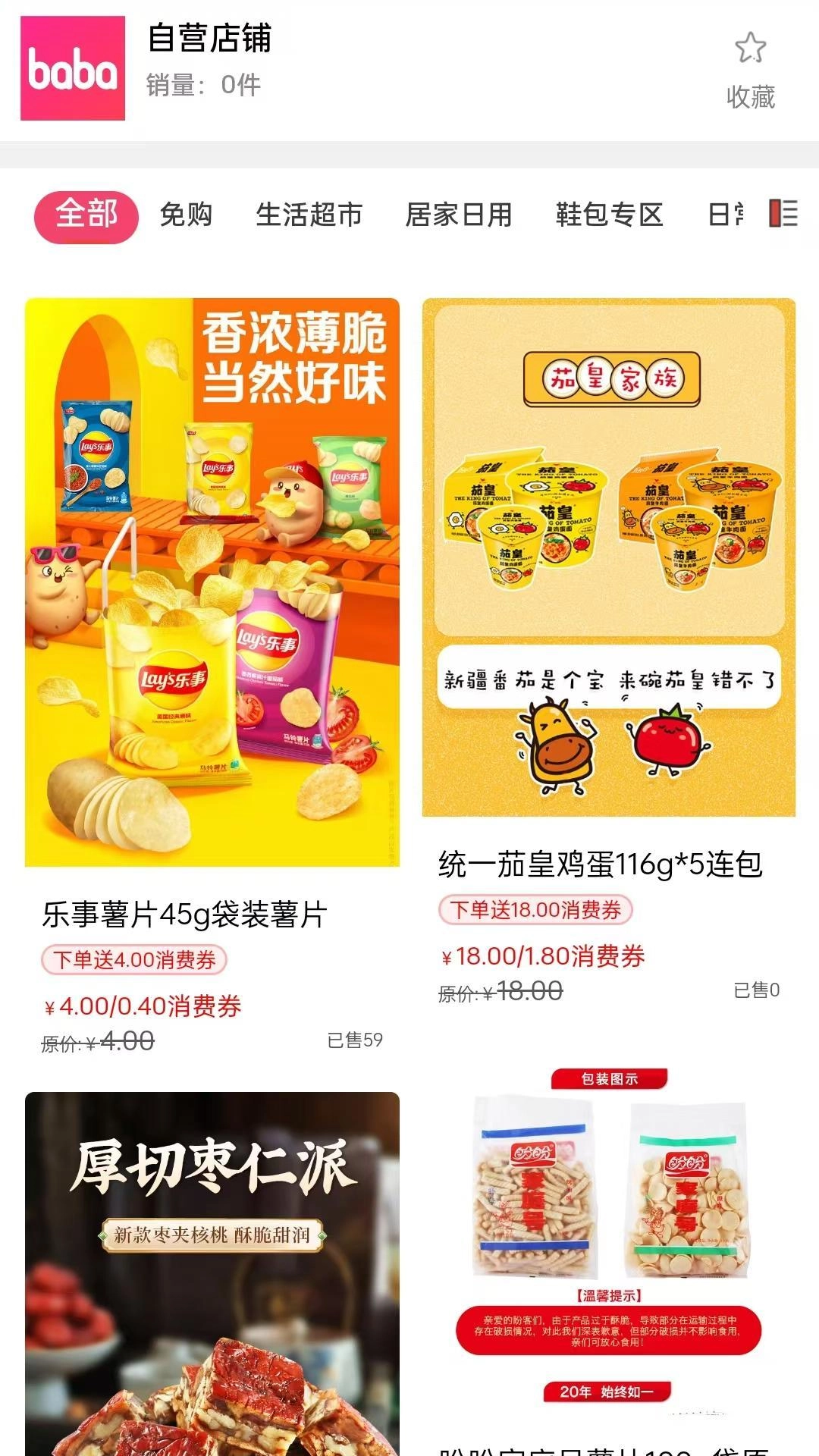Switch to 鞋包专区 section

(607, 215)
